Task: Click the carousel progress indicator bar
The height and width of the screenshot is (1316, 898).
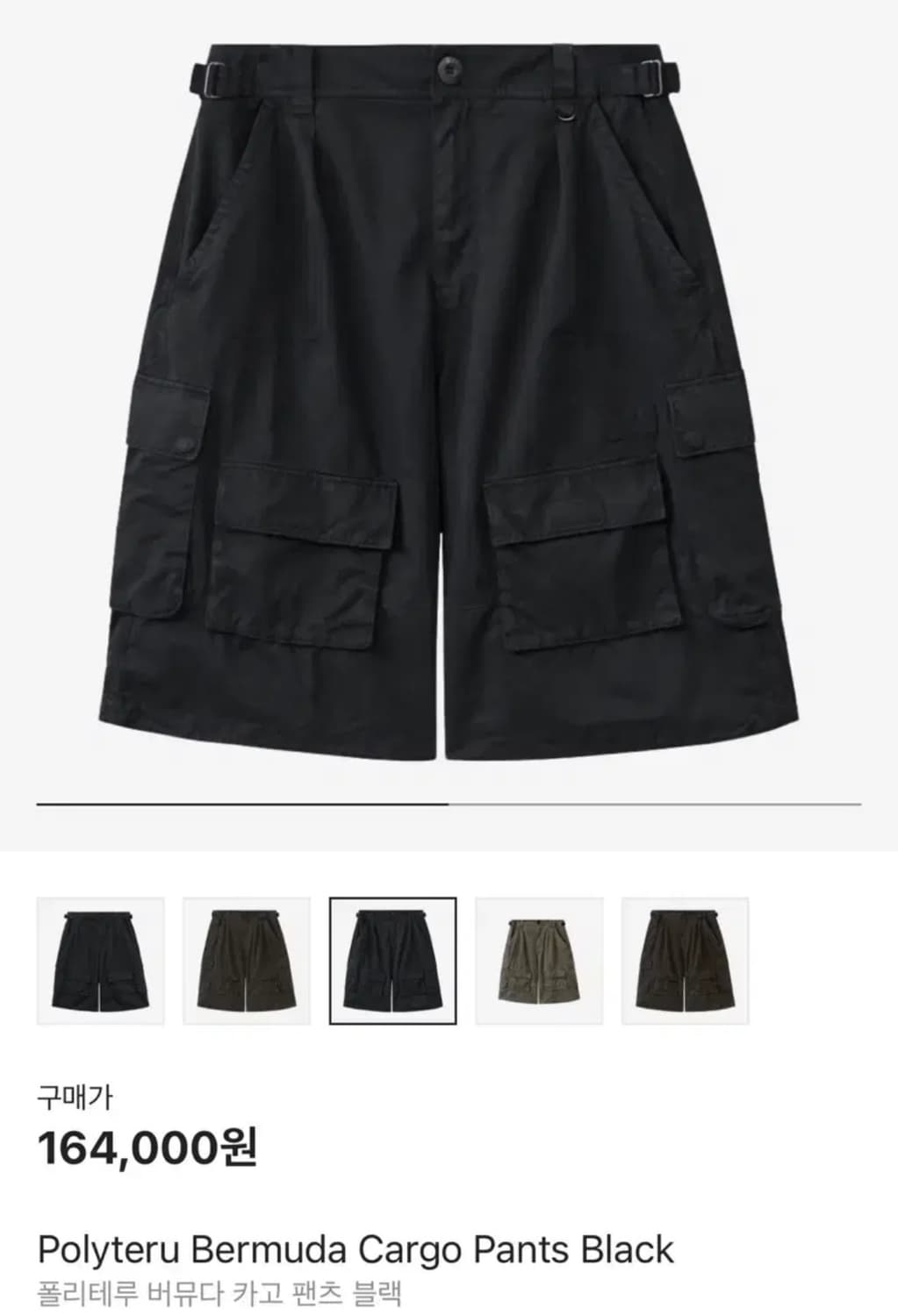Action: 449,801
